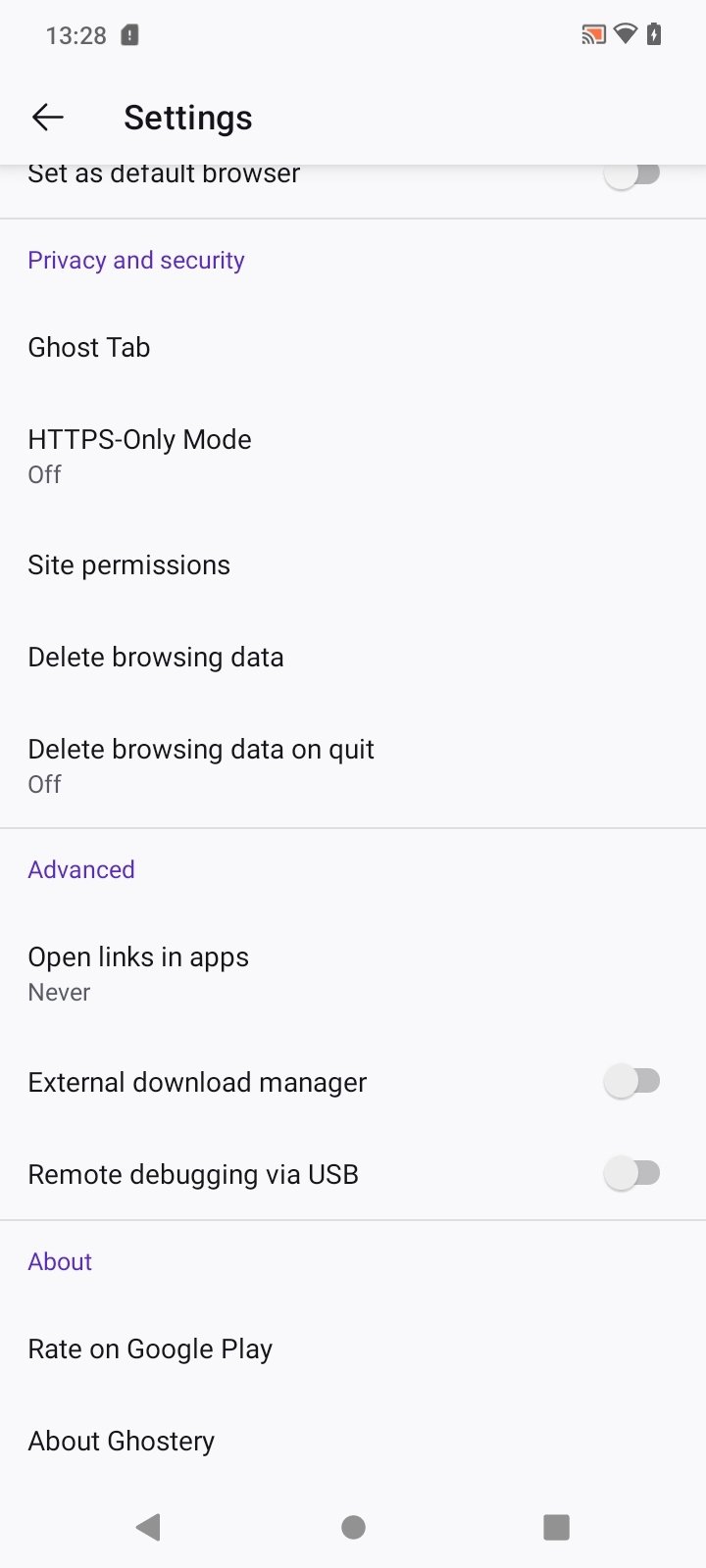706x1568 pixels.
Task: Select Rate on Google Play
Action: click(x=353, y=1349)
